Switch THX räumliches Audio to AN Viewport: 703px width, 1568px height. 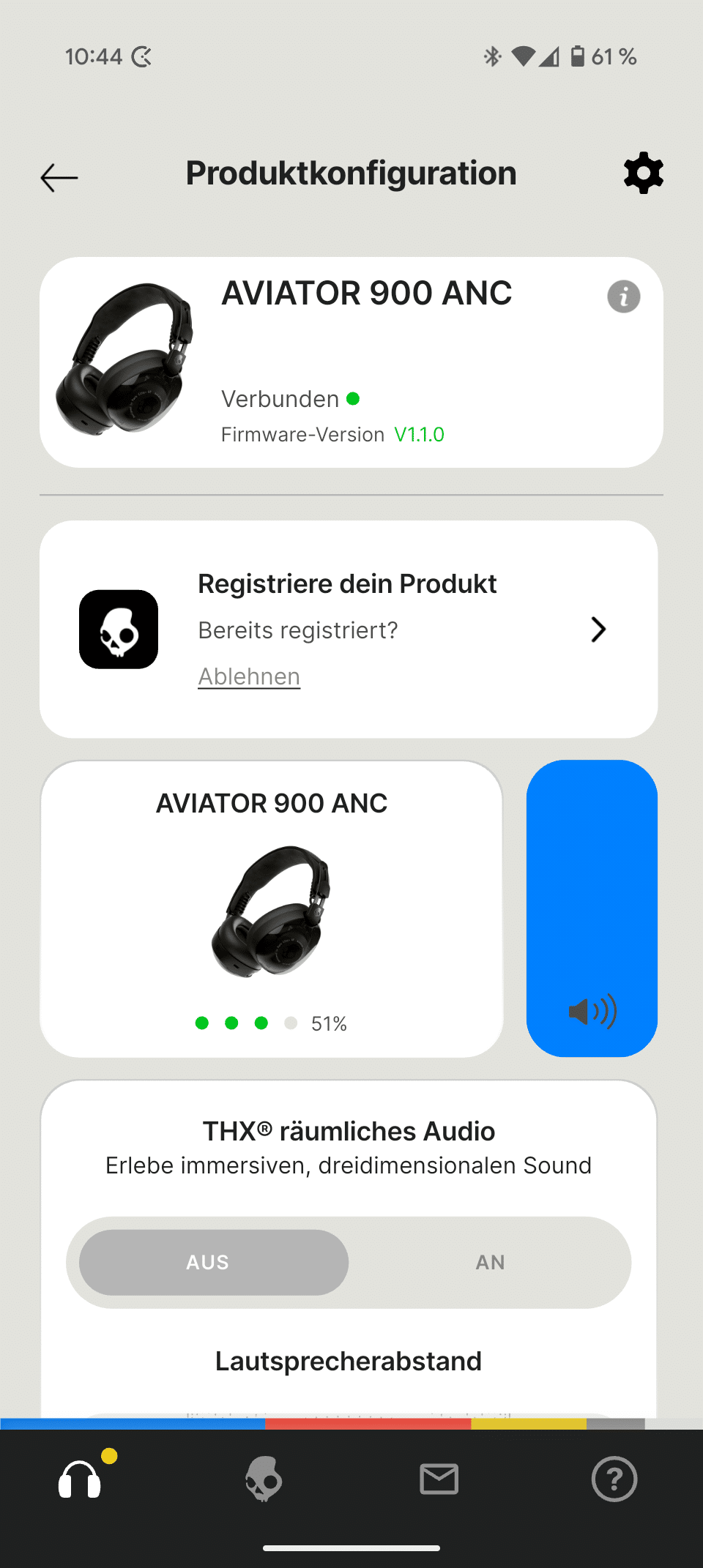coord(490,1262)
